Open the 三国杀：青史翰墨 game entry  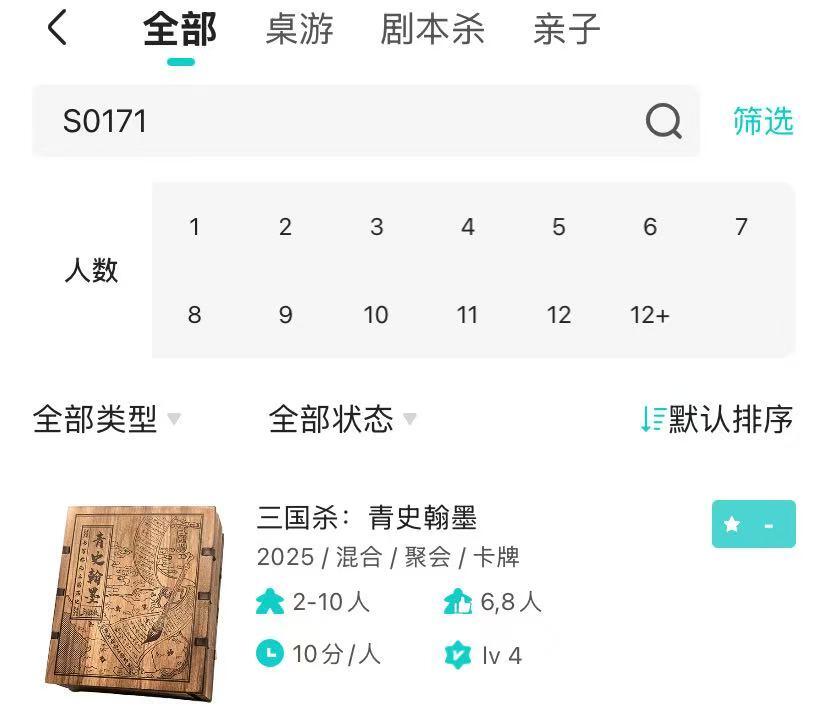366,517
